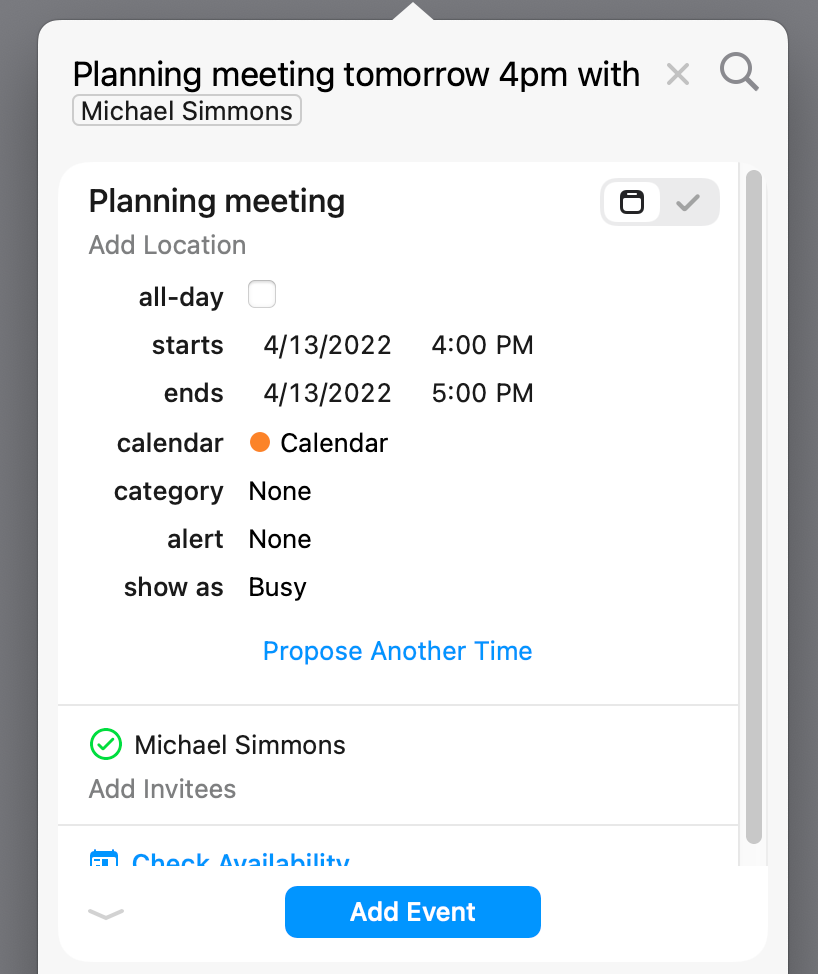Change the show as setting from Busy

[277, 587]
